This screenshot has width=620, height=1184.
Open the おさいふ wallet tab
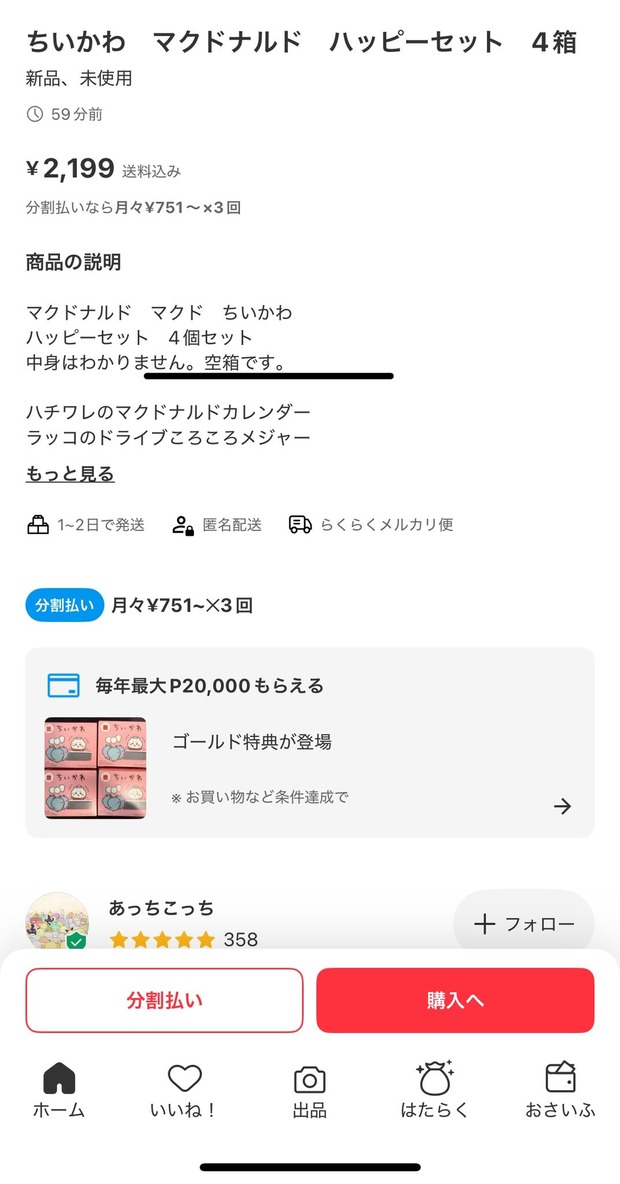click(560, 1089)
